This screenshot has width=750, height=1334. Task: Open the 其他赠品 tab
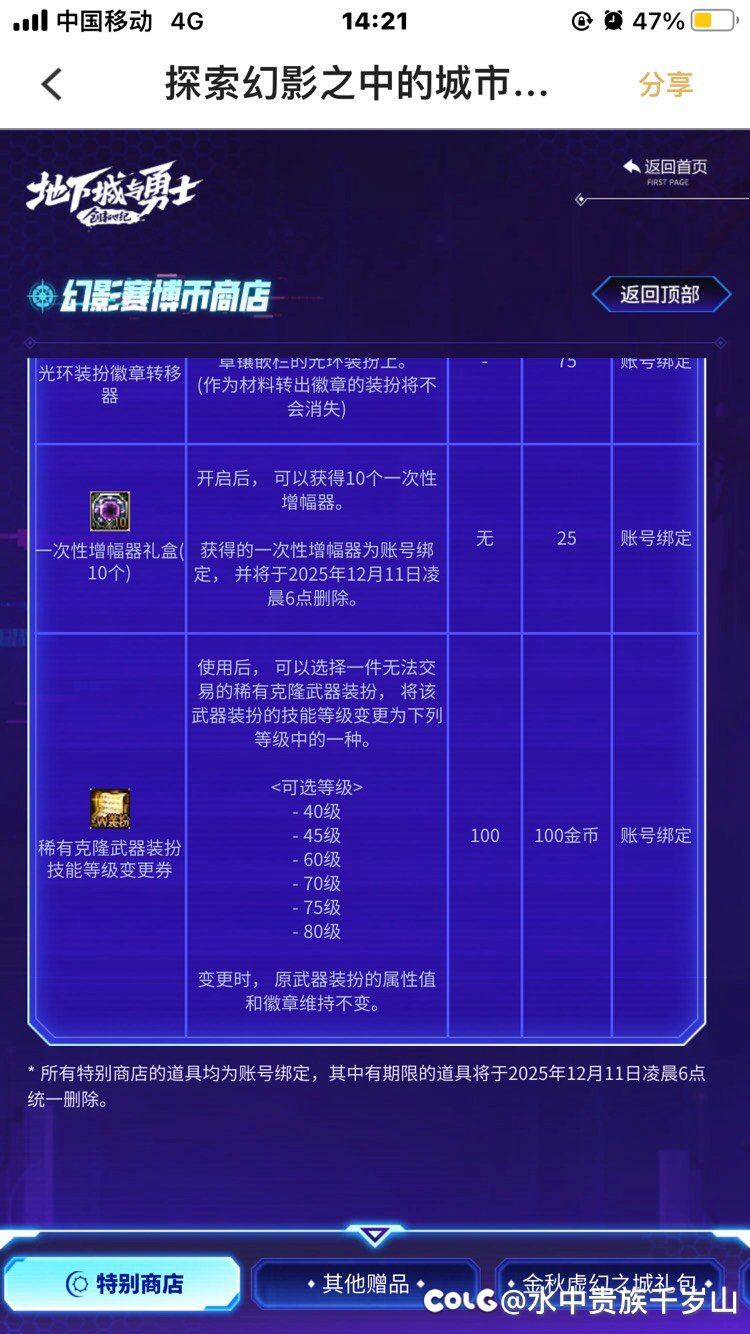tap(367, 1284)
